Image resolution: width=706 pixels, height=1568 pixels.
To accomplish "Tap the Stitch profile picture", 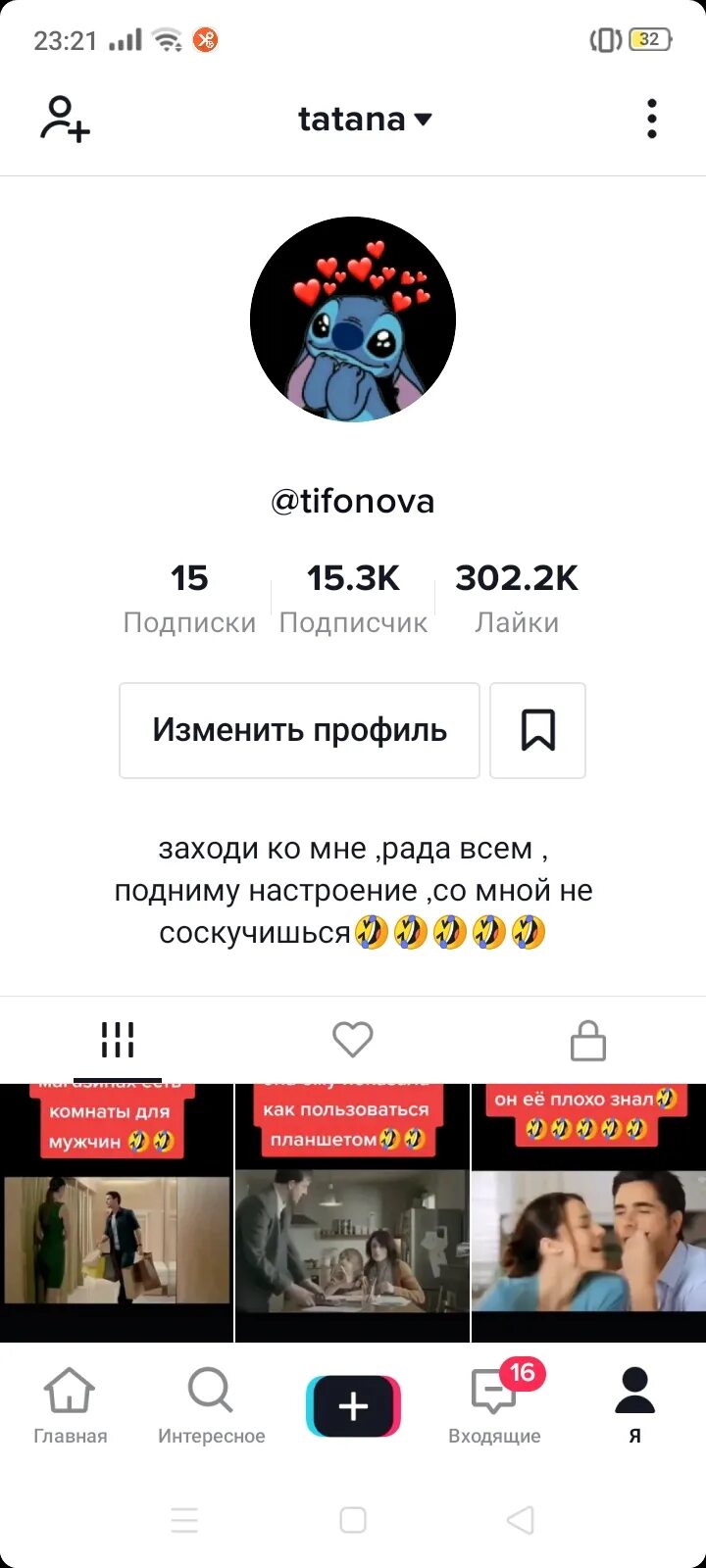I will 353,319.
